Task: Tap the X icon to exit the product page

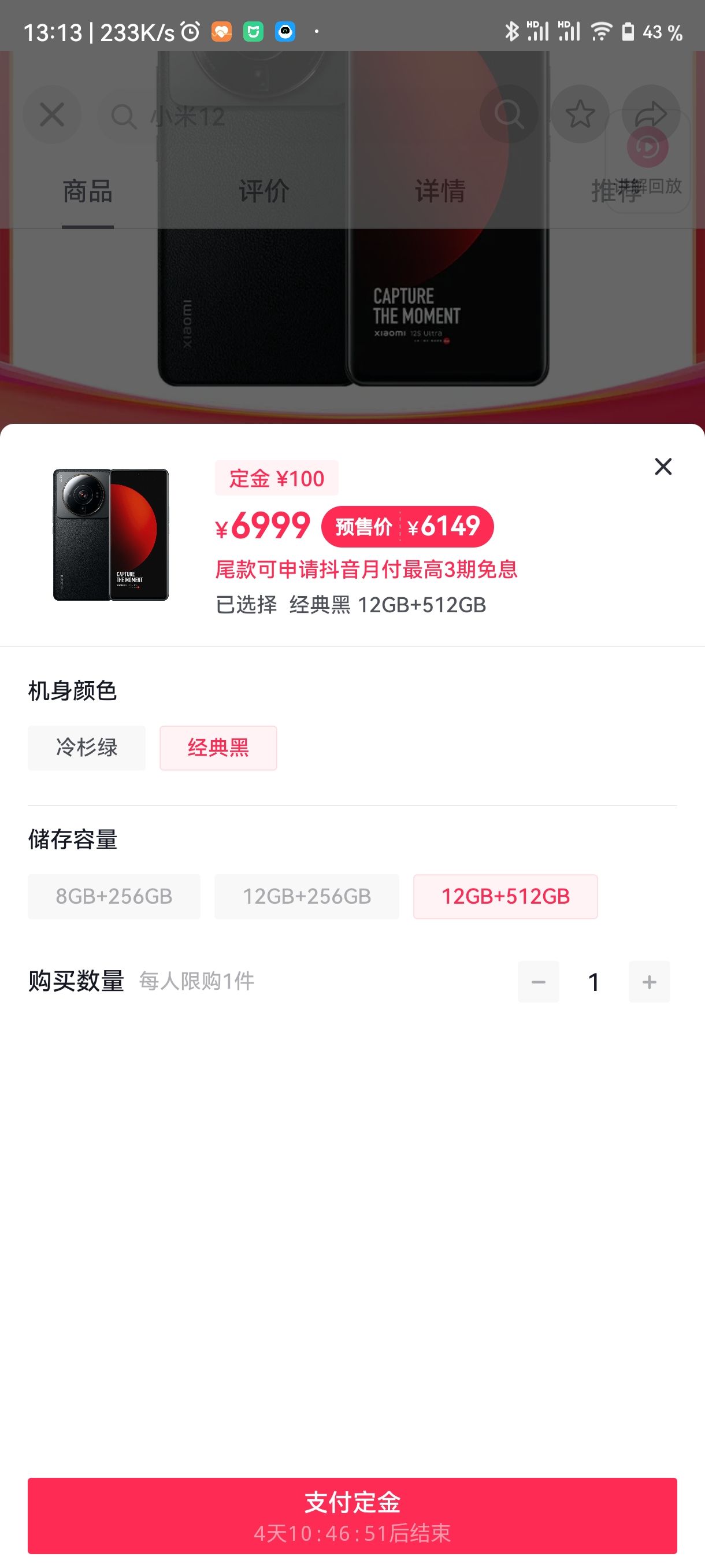Action: click(x=51, y=113)
